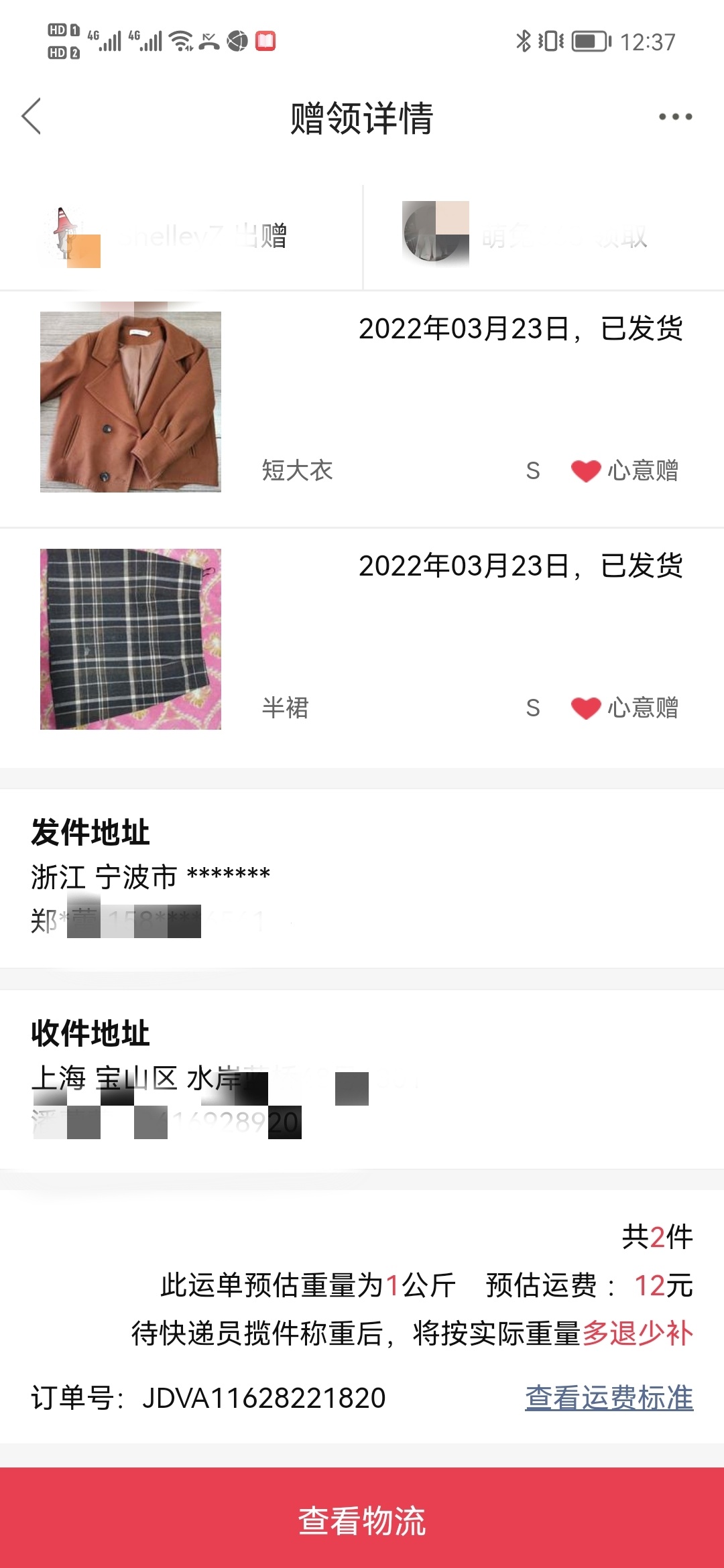View the receiver's profile avatar
Viewport: 724px width, 1568px height.
[x=436, y=233]
